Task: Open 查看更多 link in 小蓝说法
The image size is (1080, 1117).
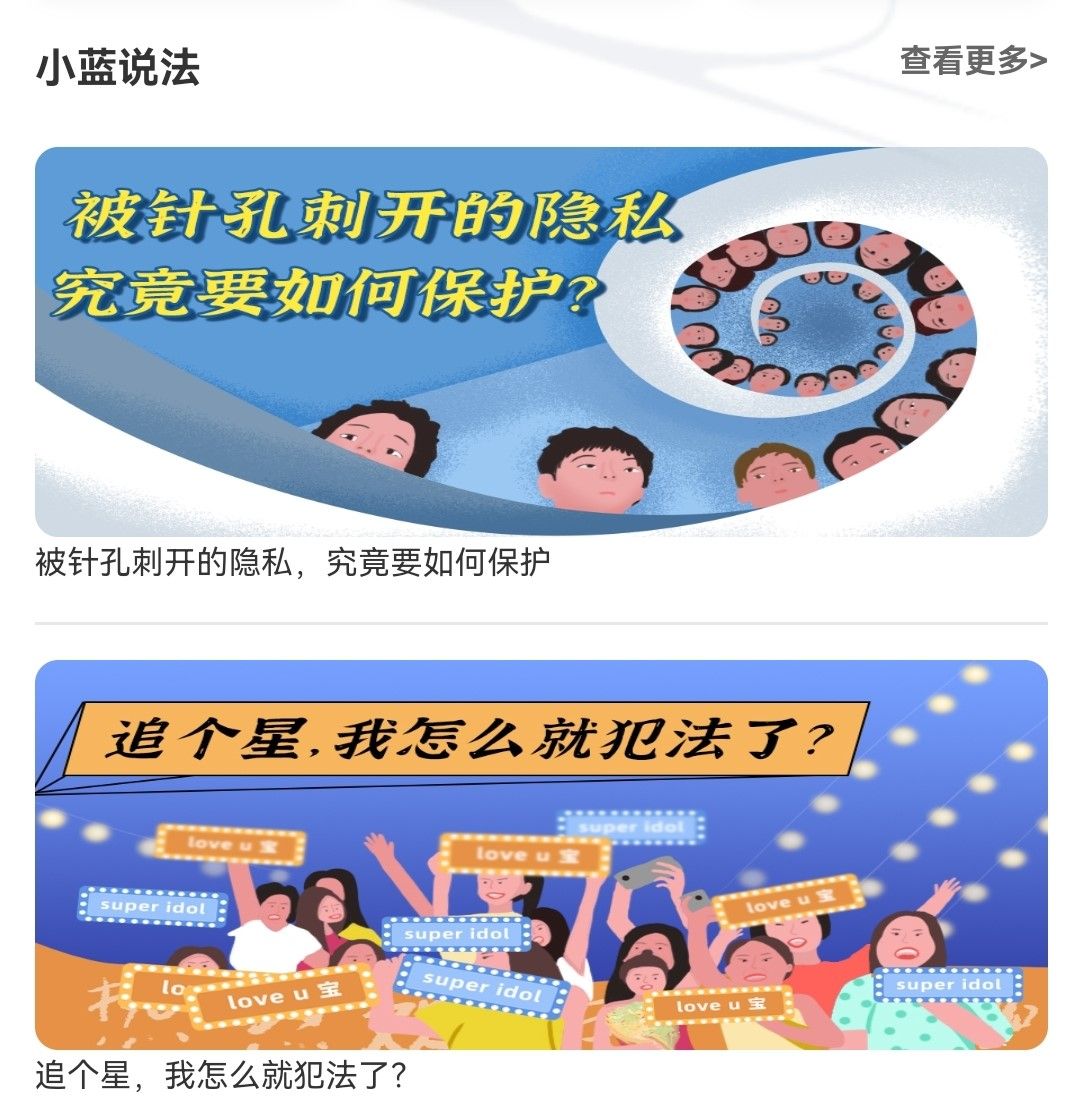Action: pos(972,61)
